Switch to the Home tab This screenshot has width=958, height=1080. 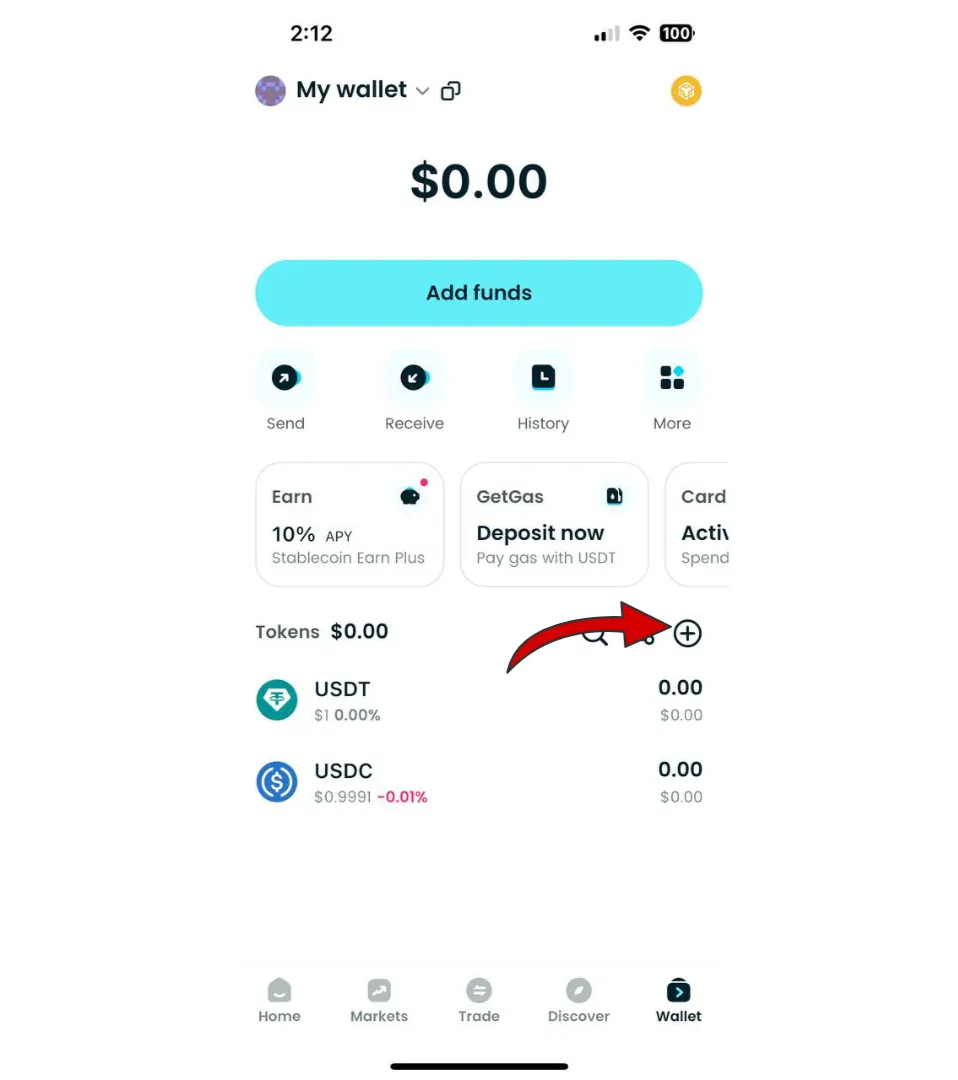click(279, 1000)
